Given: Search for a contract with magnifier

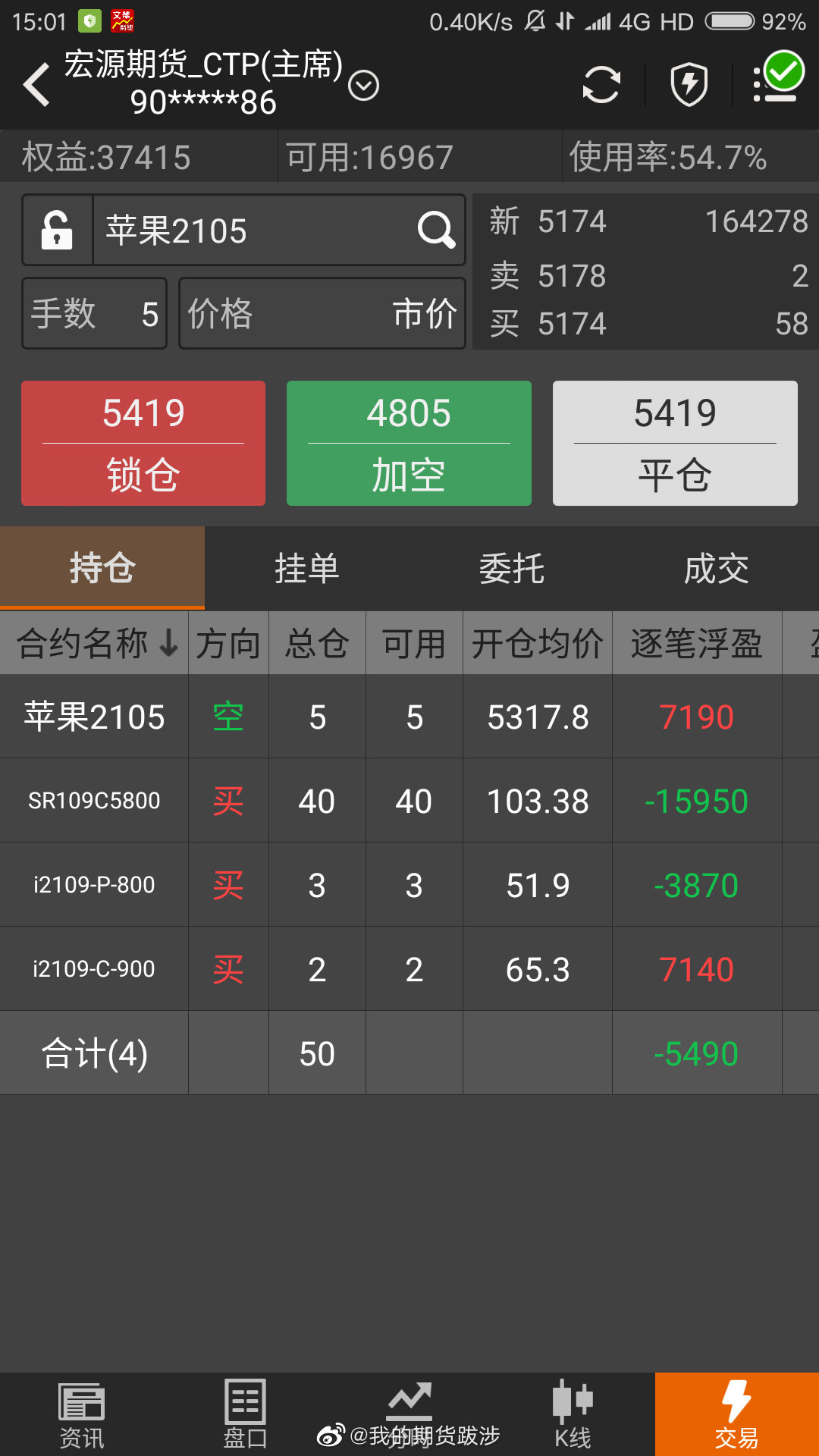Looking at the screenshot, I should pos(436,230).
